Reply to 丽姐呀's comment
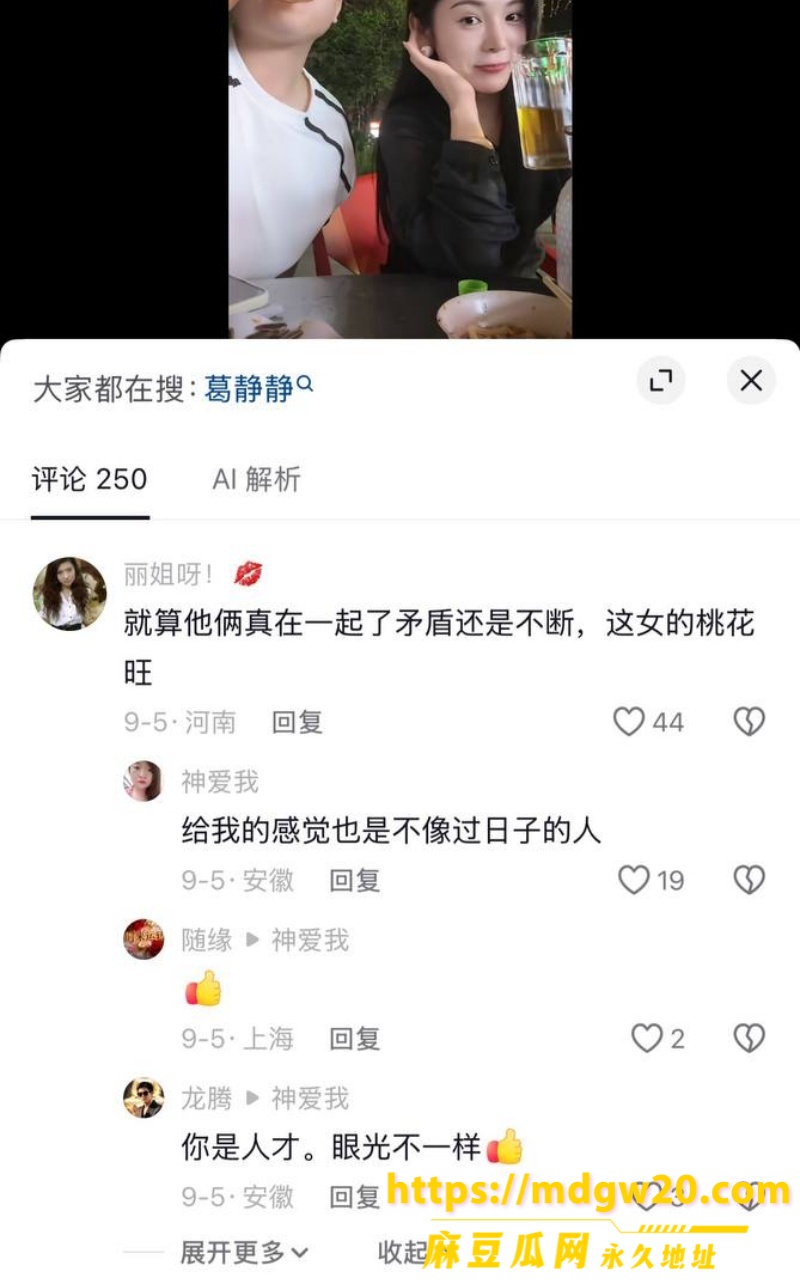Image resolution: width=800 pixels, height=1280 pixels. tap(297, 722)
